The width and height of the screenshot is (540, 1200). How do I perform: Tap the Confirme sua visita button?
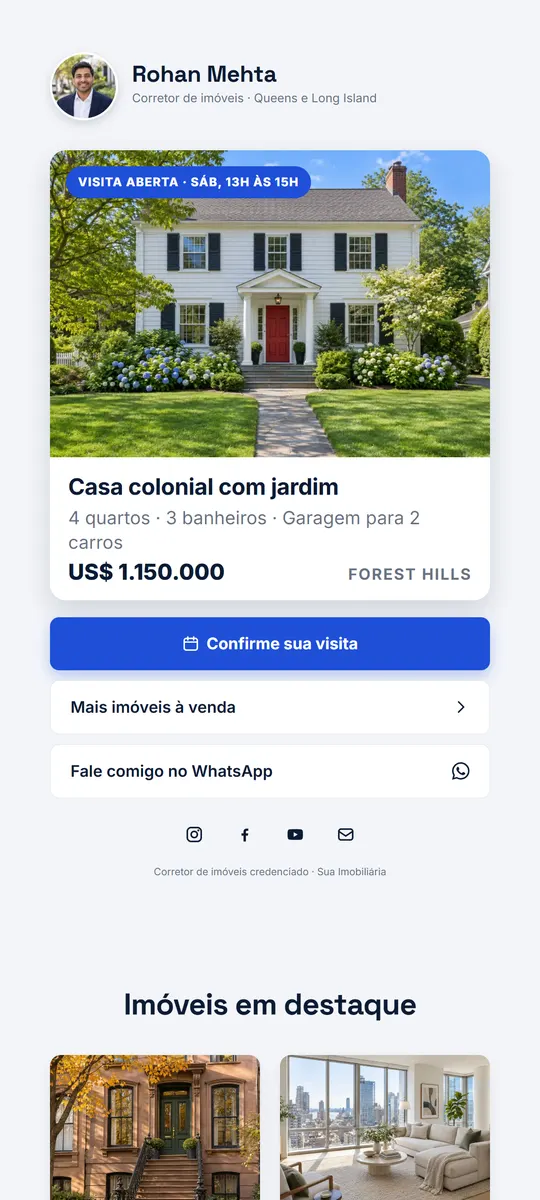pos(270,644)
